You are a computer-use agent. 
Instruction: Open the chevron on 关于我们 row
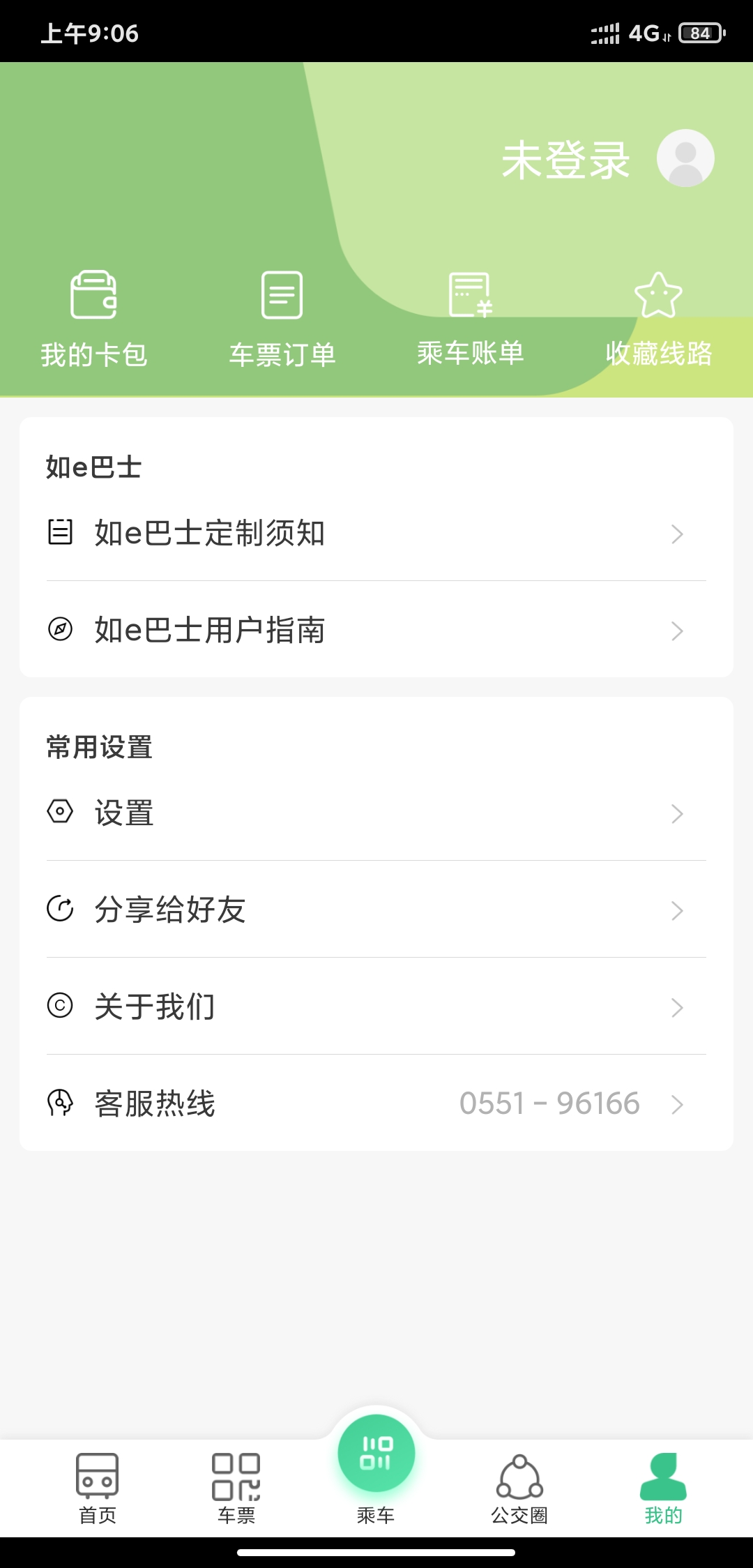677,1007
